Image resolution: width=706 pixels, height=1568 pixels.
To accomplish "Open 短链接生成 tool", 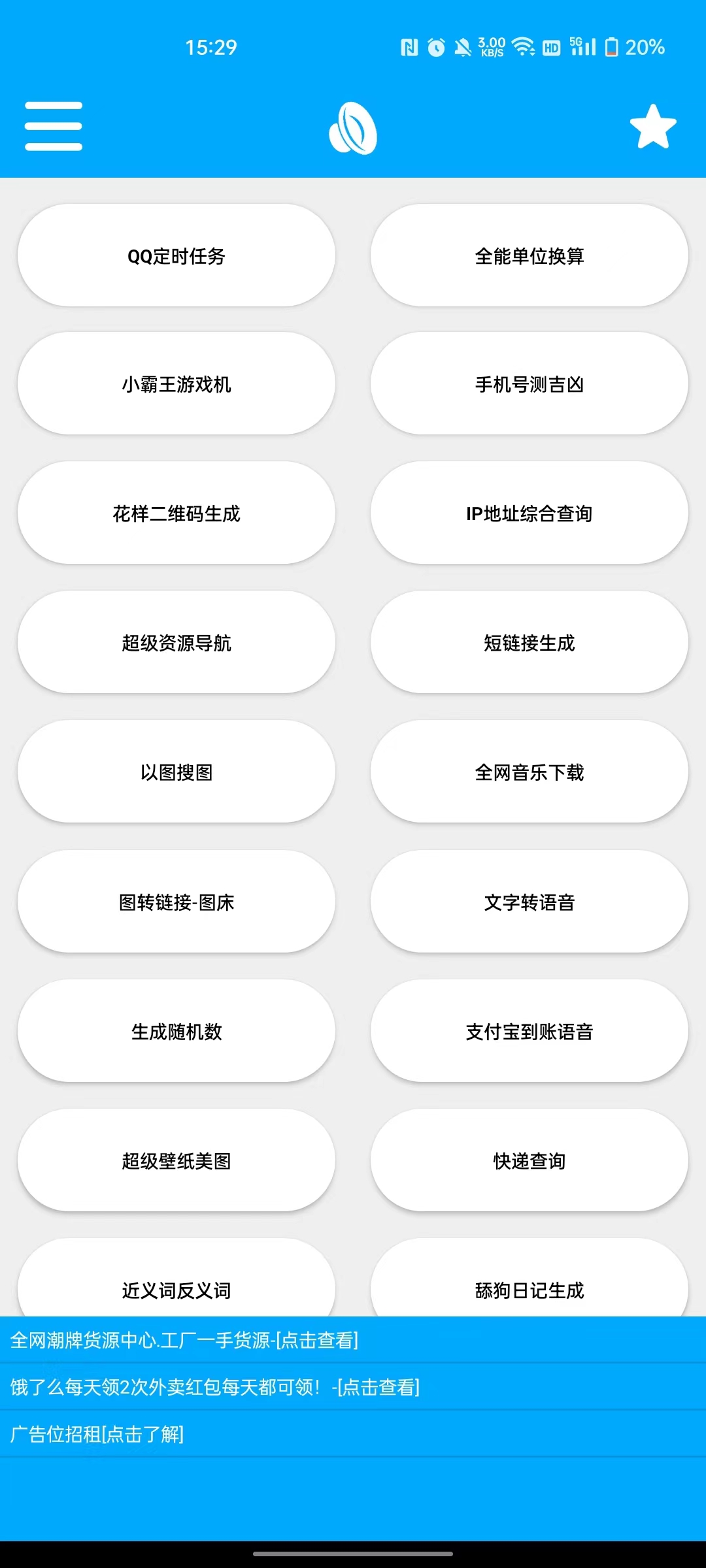I will point(529,642).
